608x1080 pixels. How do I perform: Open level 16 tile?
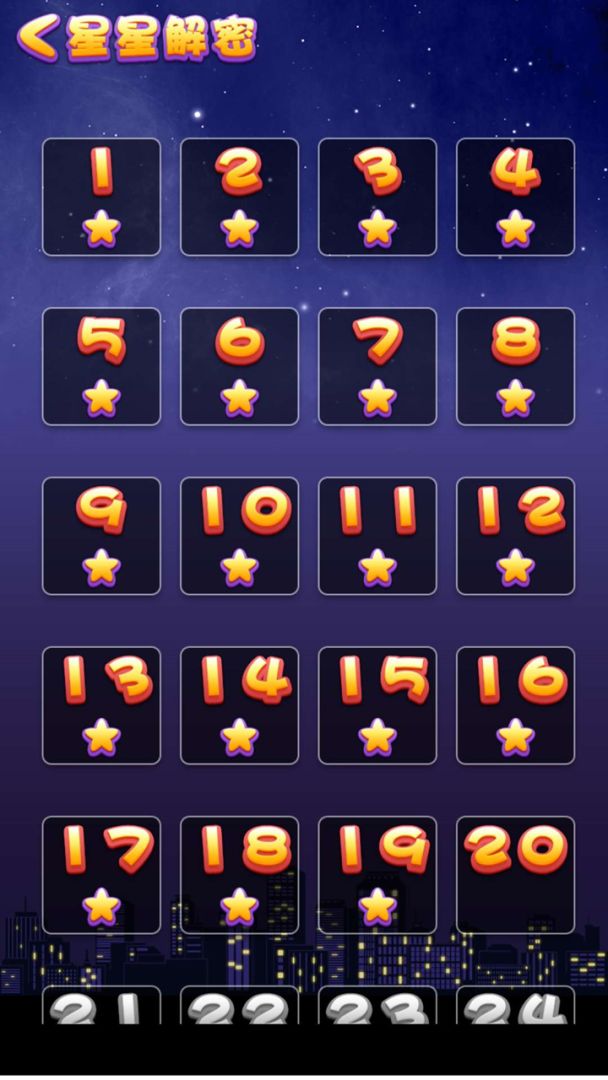click(x=515, y=705)
